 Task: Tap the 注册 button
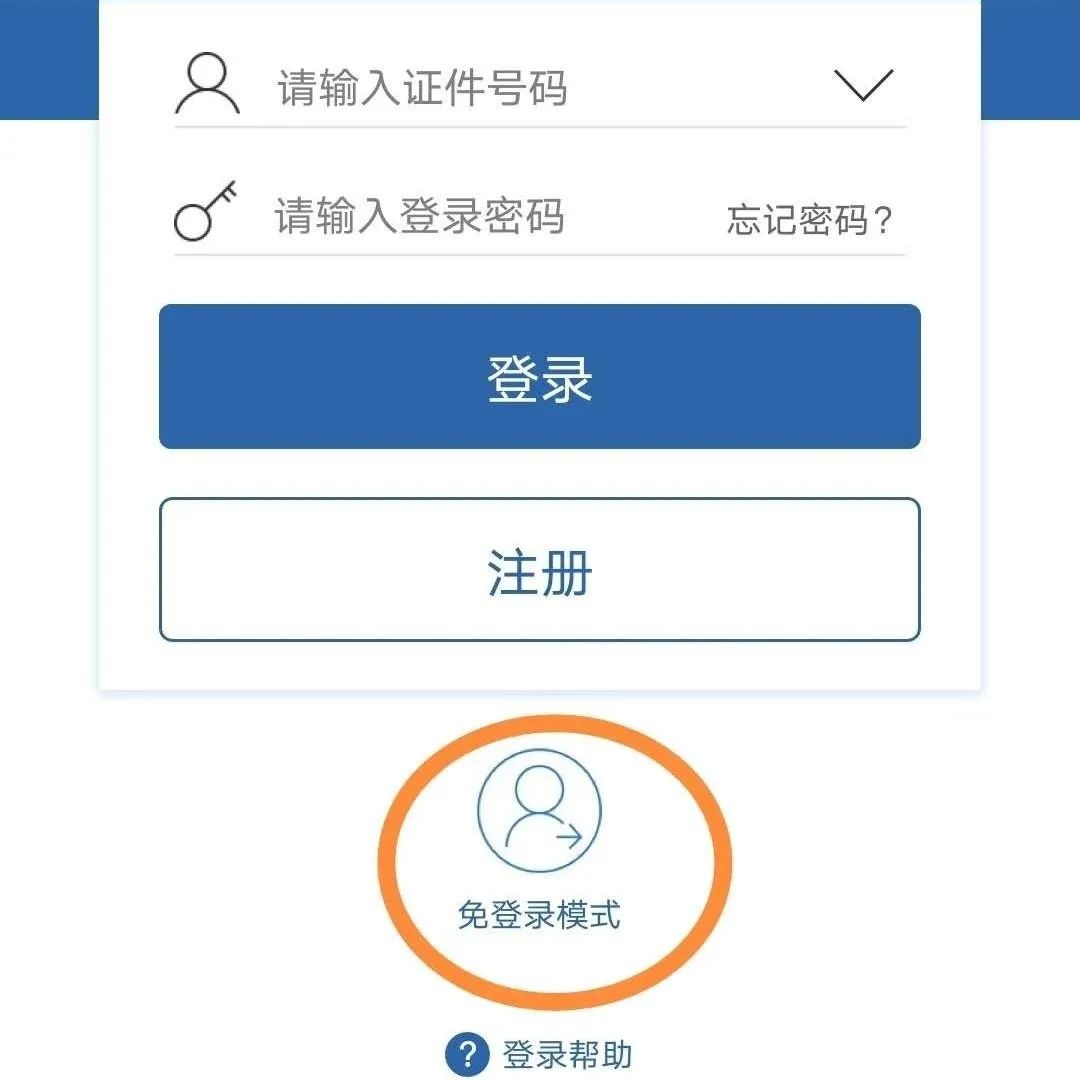pos(540,570)
